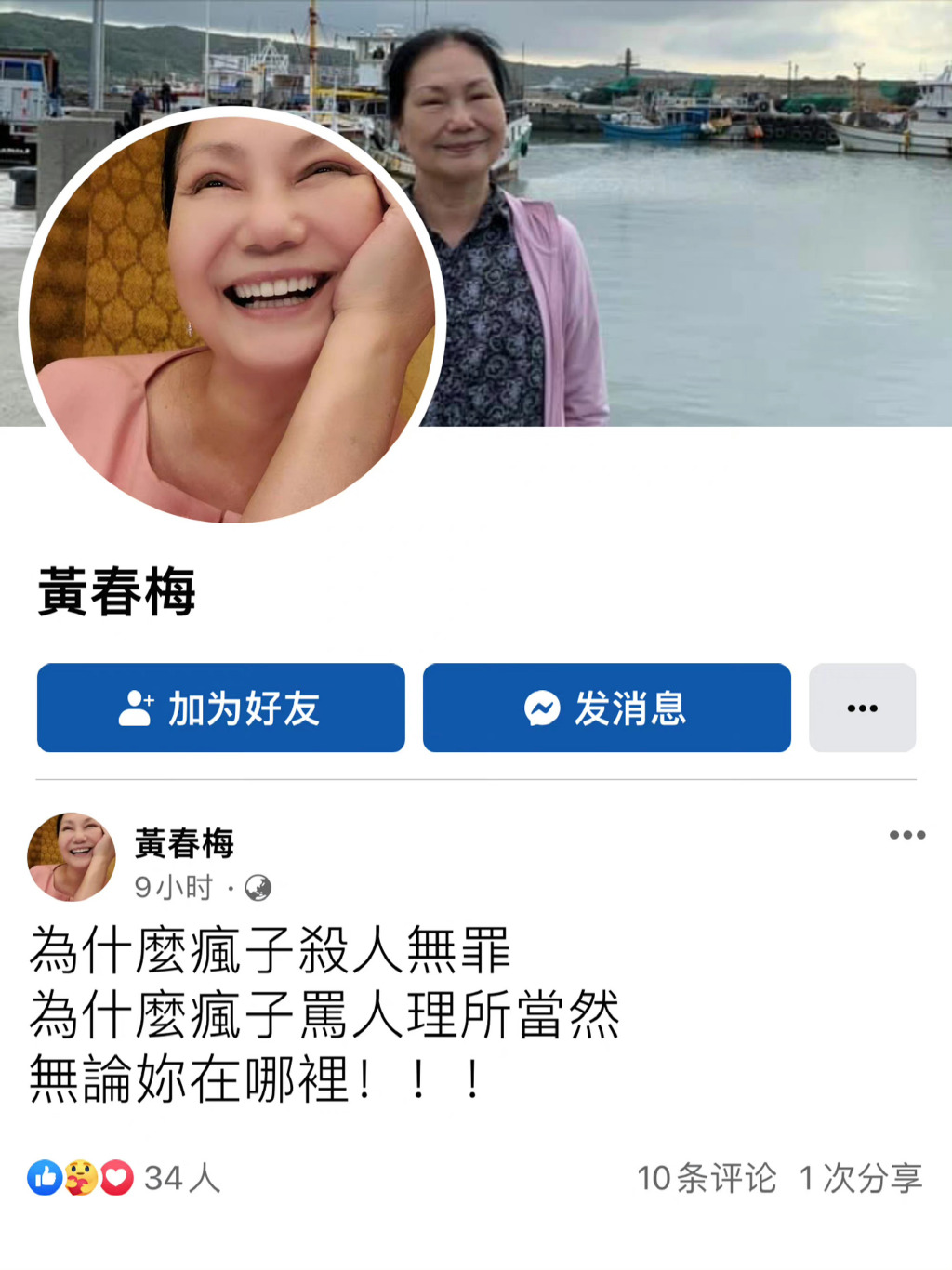Click 加为好友 to send a friend request
952x1270 pixels.
(220, 708)
